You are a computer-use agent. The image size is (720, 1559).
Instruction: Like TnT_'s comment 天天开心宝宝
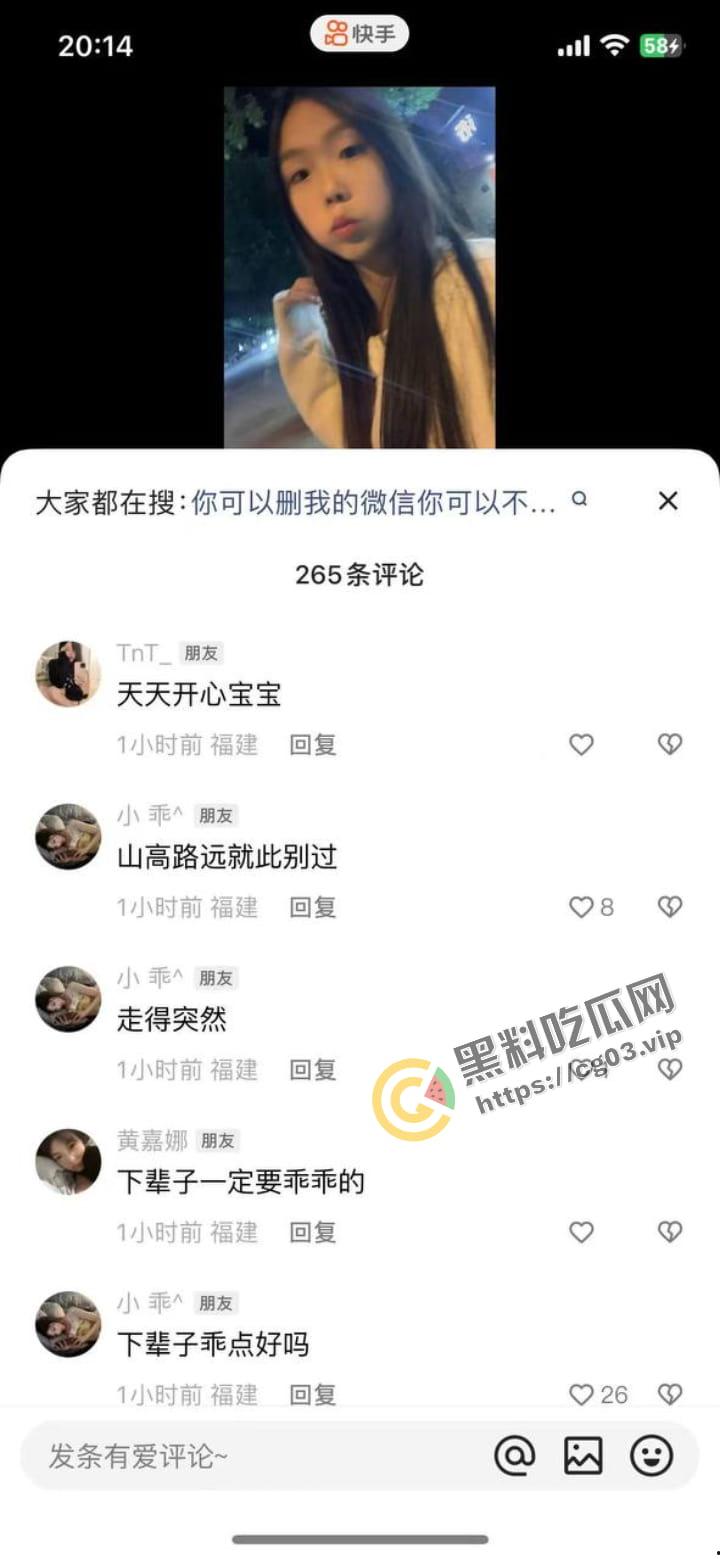coord(581,744)
